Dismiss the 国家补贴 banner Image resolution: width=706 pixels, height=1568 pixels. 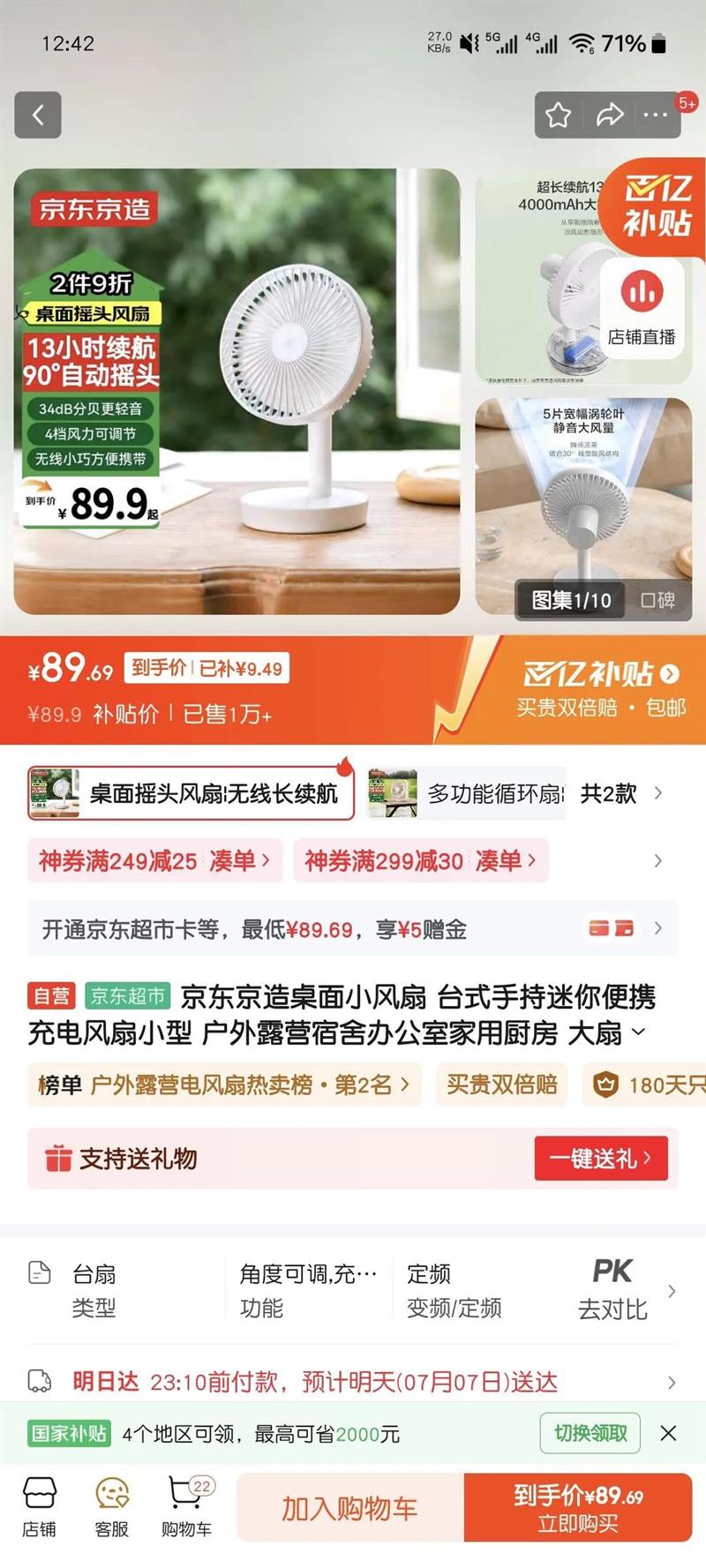(x=669, y=1433)
